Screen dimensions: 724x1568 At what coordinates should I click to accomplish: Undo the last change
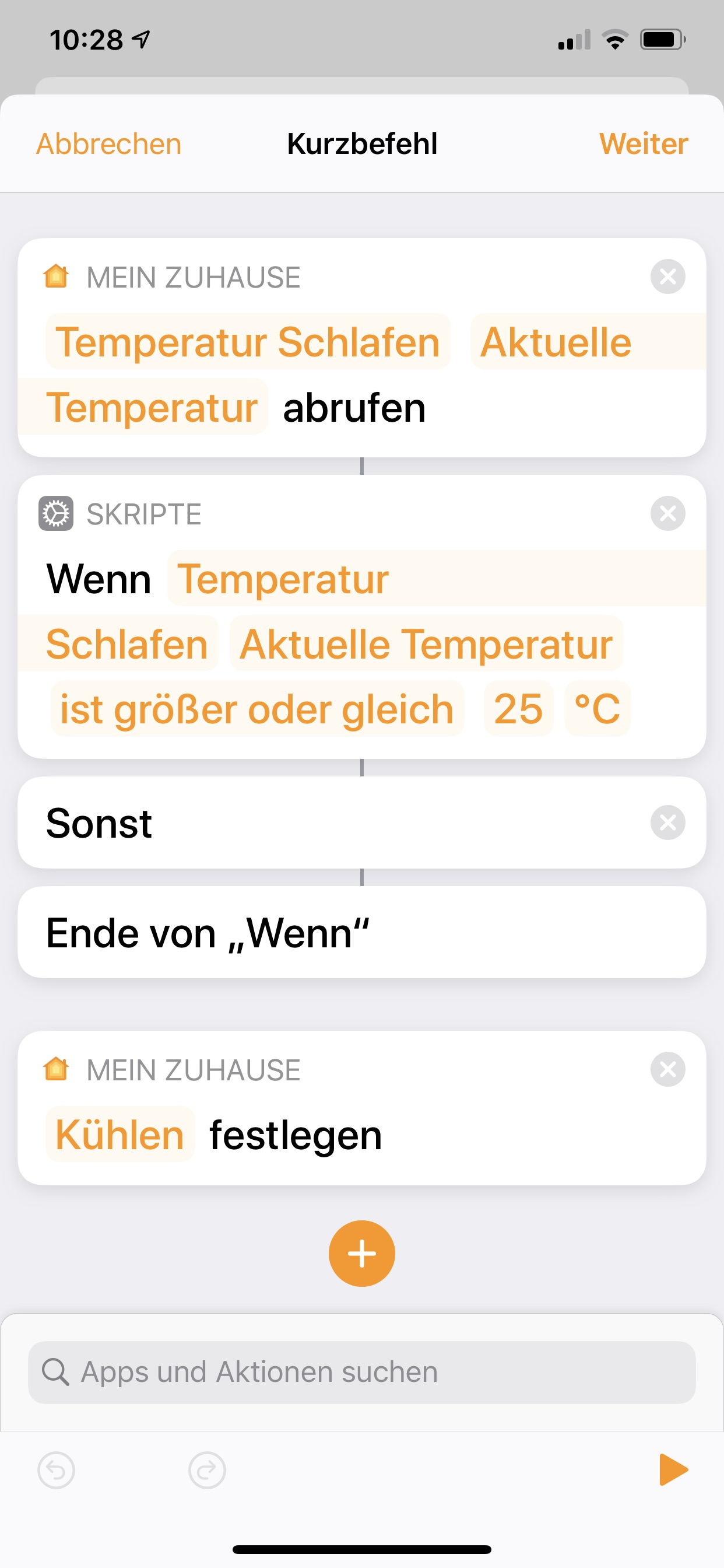[x=57, y=1471]
